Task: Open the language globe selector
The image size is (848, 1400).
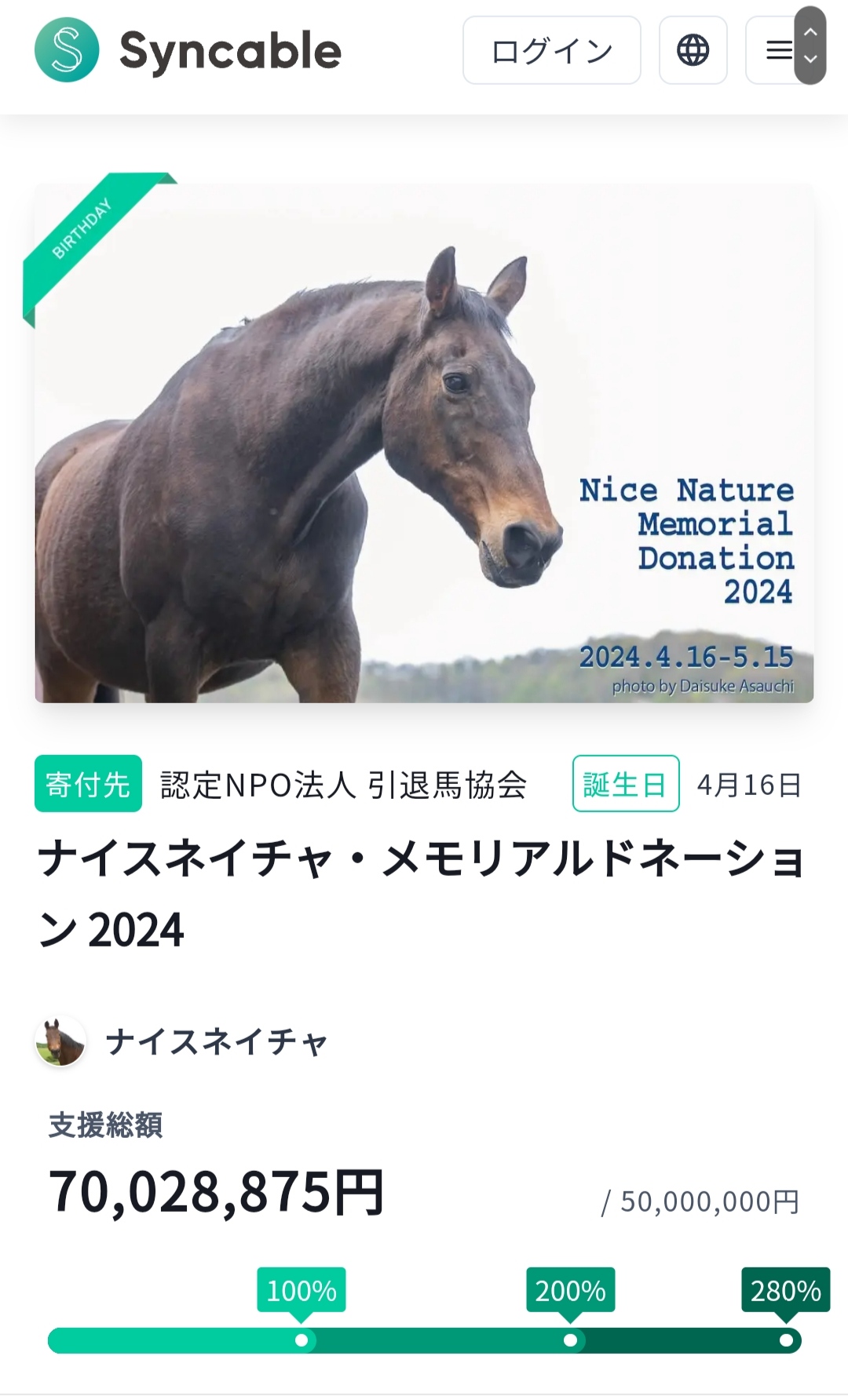Action: [x=693, y=51]
